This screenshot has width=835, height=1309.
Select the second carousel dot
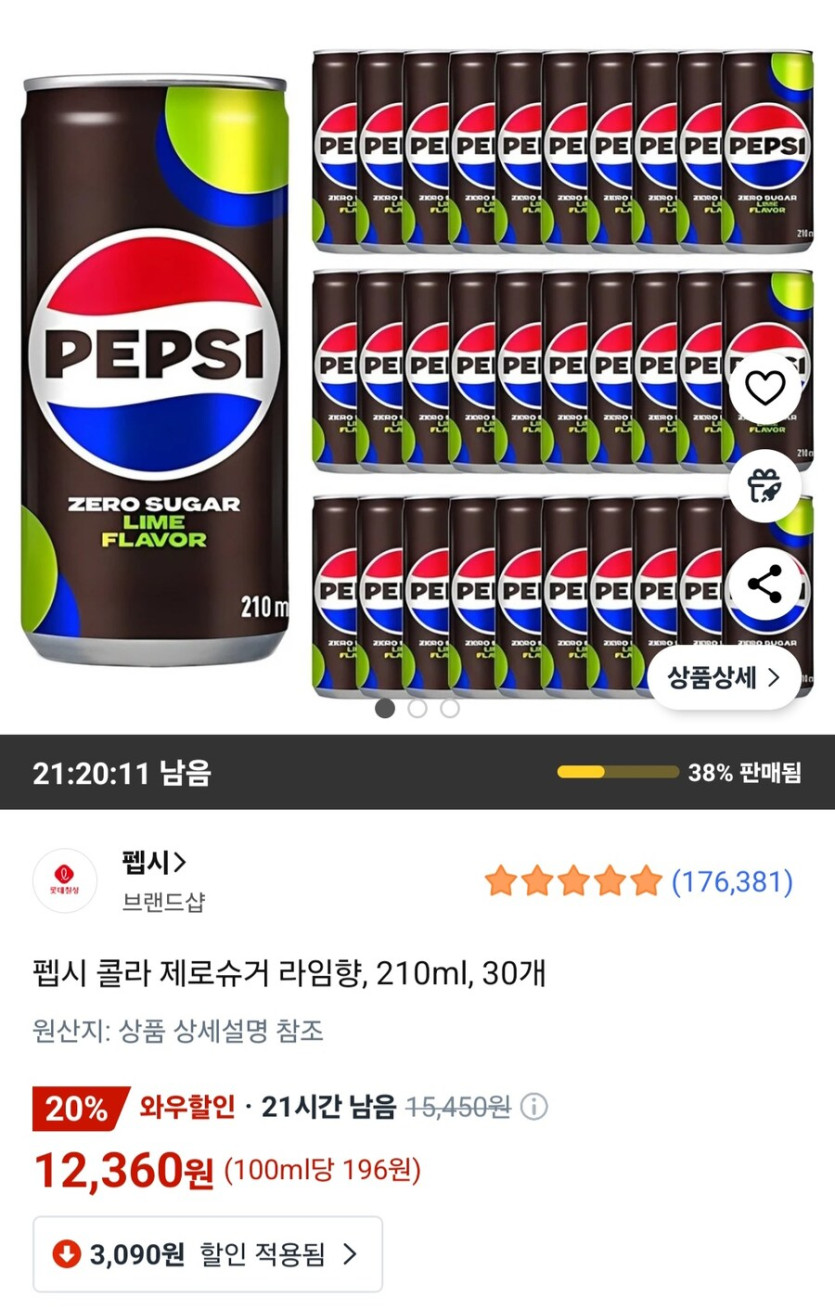pyautogui.click(x=415, y=708)
